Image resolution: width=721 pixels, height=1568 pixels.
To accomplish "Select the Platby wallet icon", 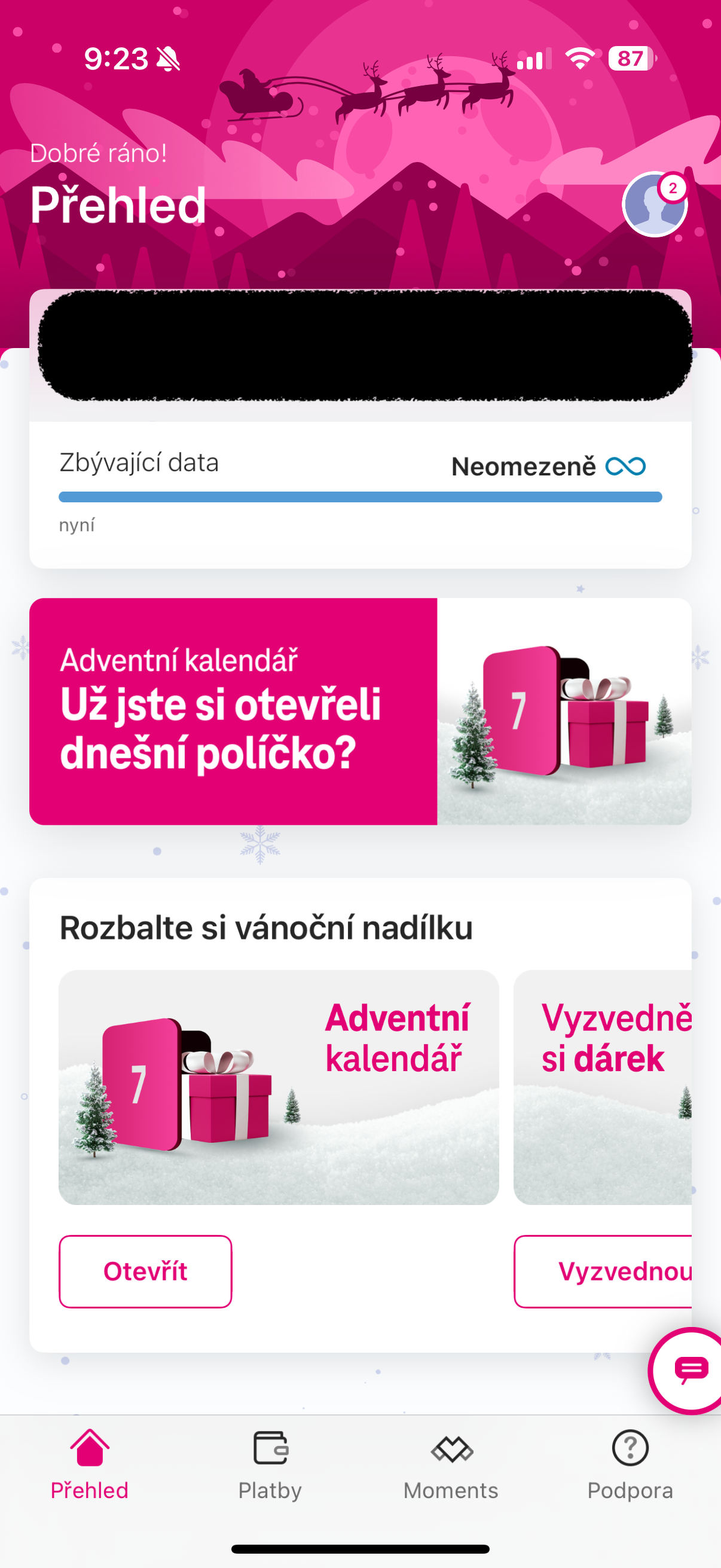I will (270, 1448).
